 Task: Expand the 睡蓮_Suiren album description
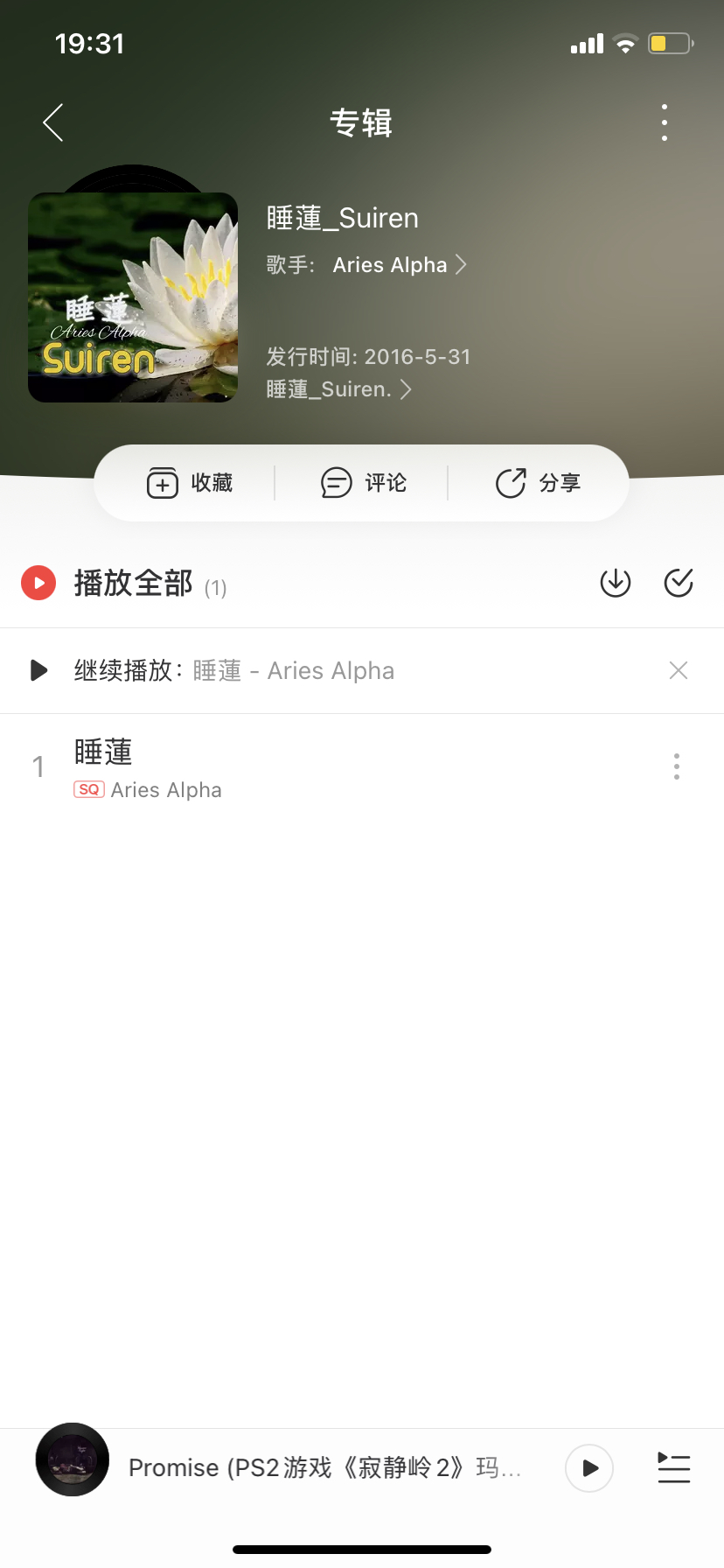(x=341, y=388)
